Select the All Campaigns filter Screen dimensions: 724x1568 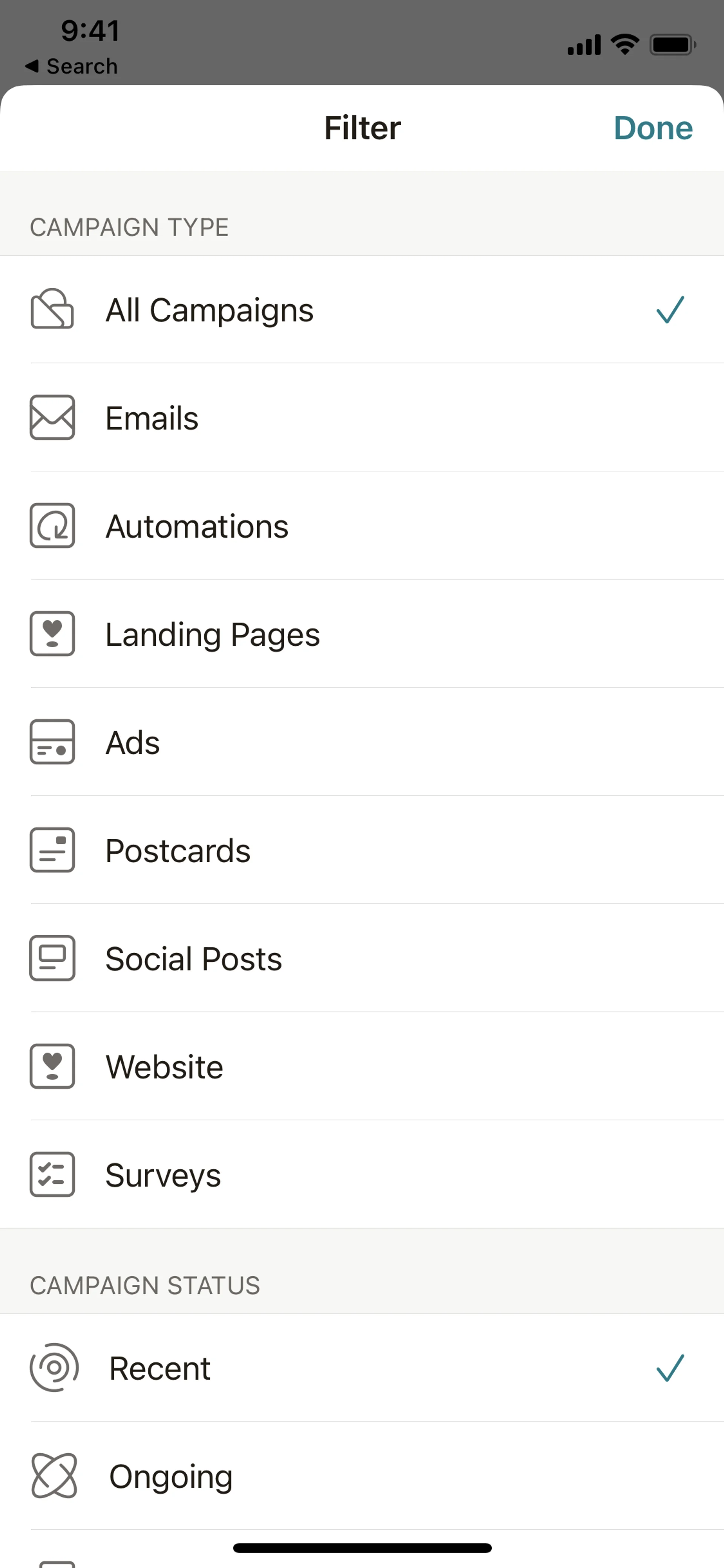209,310
